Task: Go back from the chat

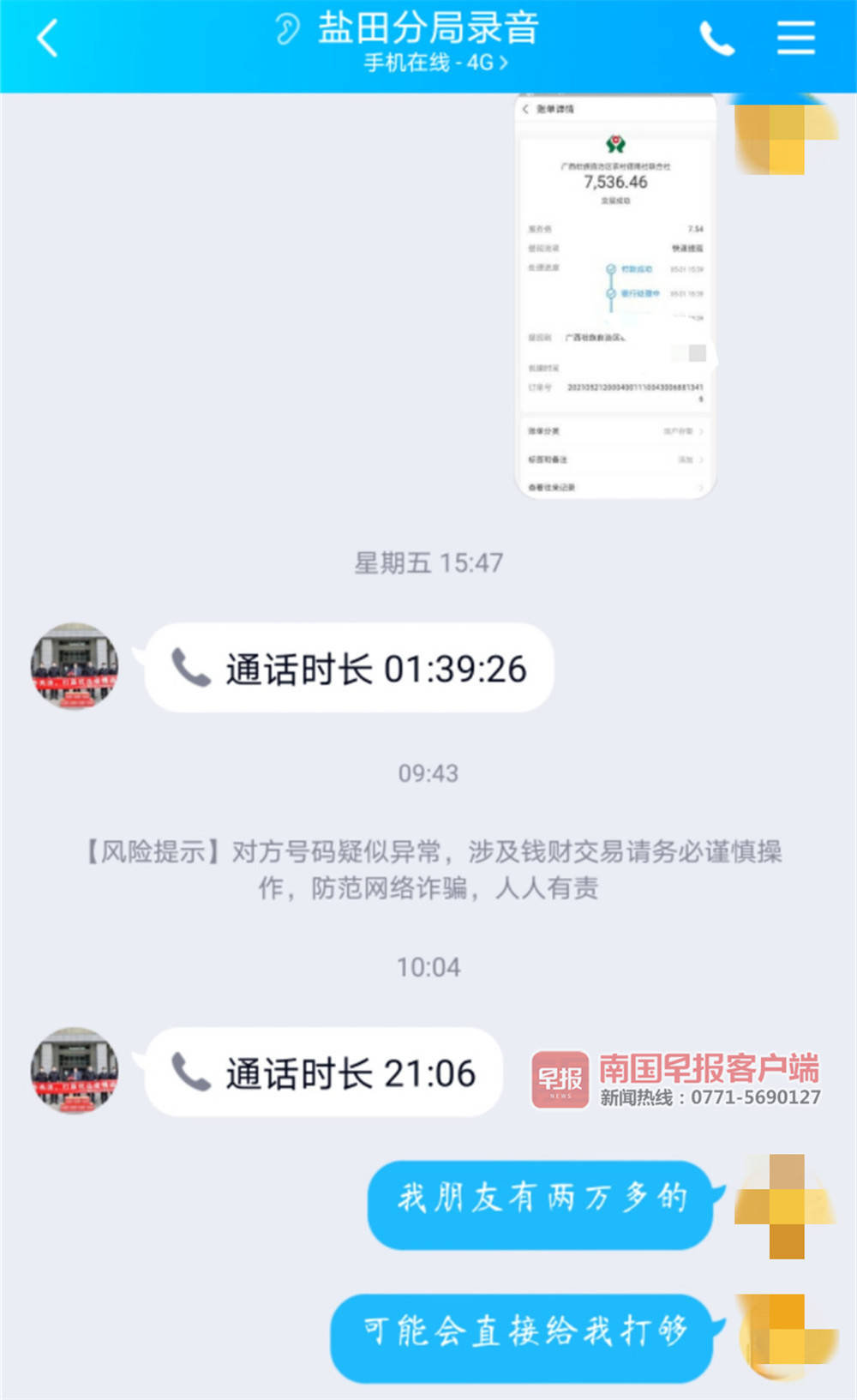Action: tap(48, 39)
